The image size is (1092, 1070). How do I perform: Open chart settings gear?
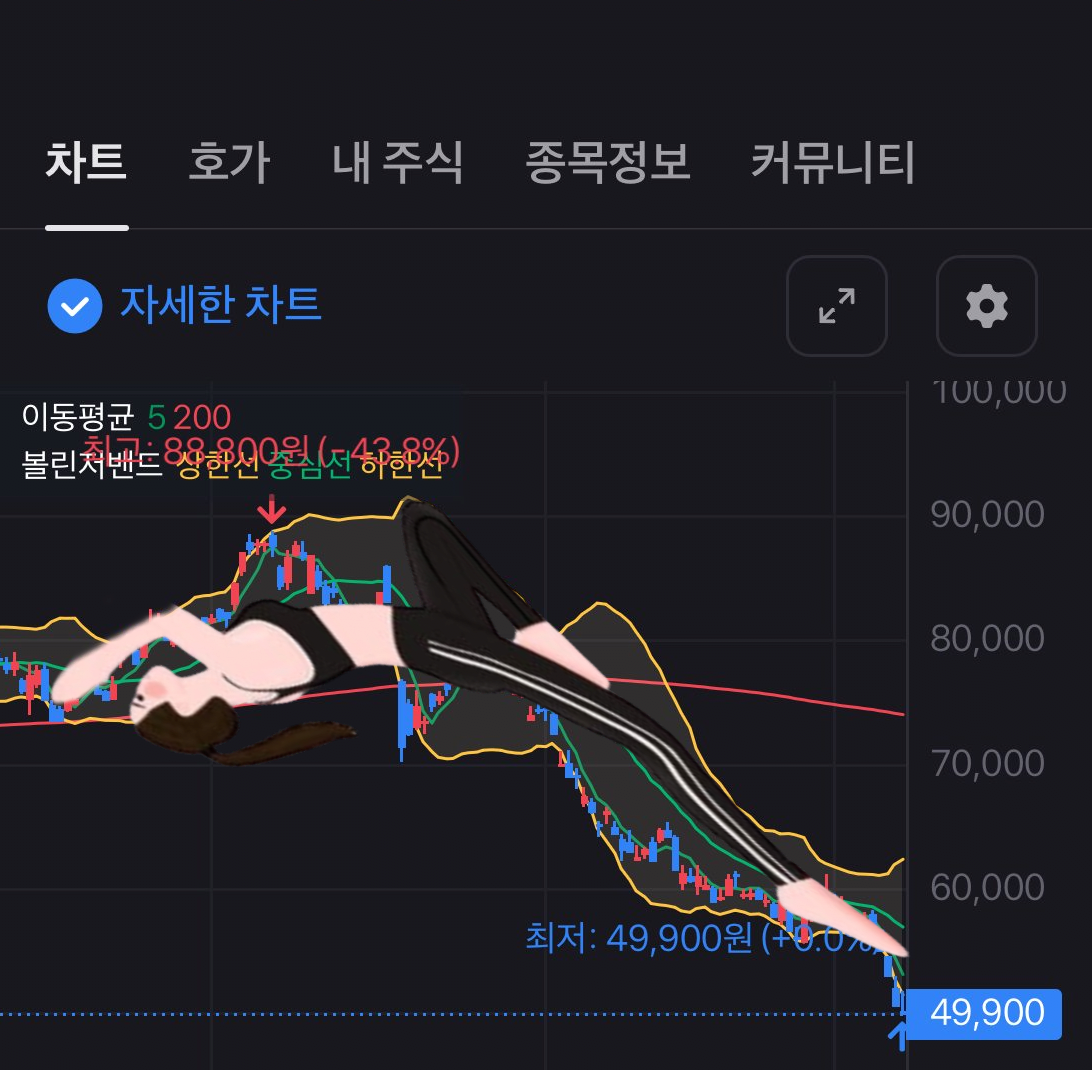coord(986,306)
